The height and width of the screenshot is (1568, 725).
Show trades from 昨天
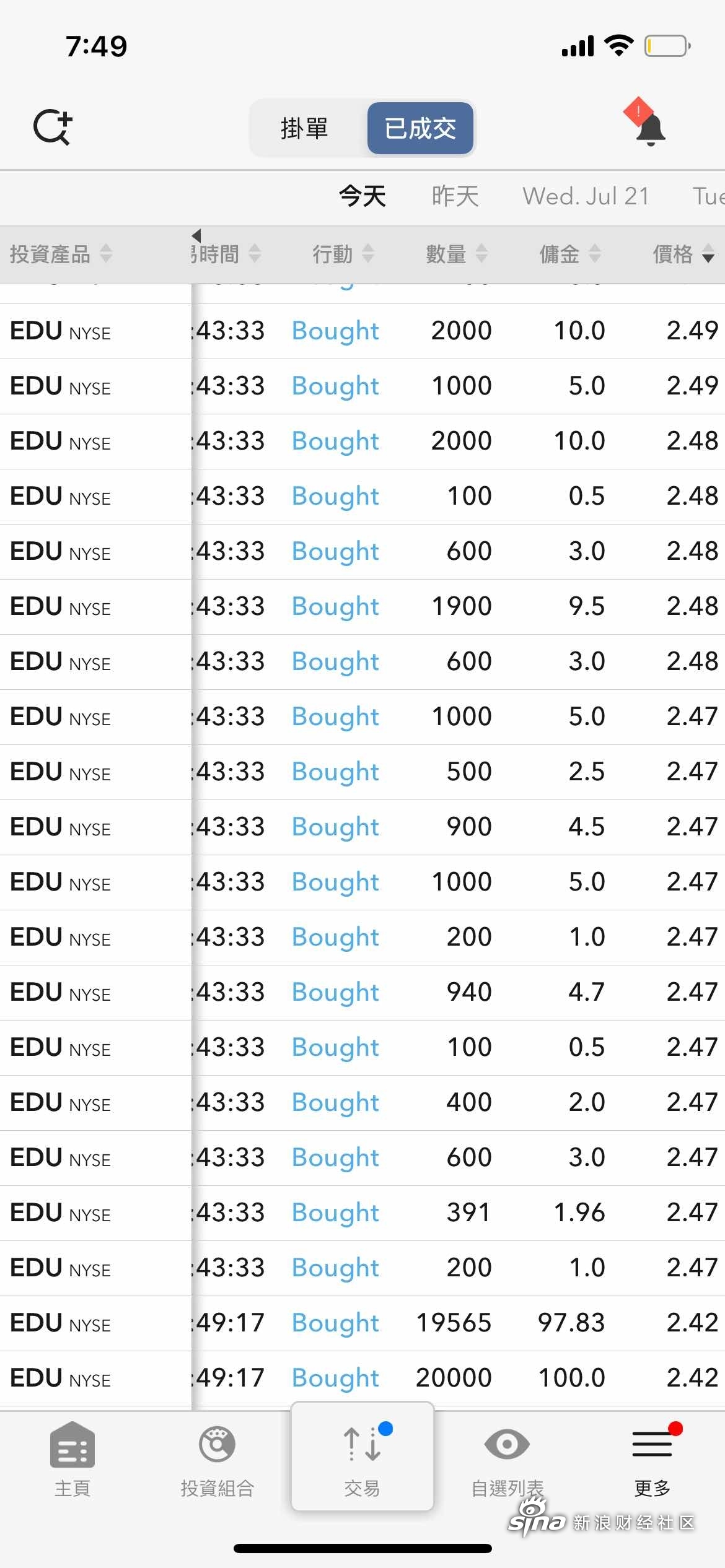(455, 196)
